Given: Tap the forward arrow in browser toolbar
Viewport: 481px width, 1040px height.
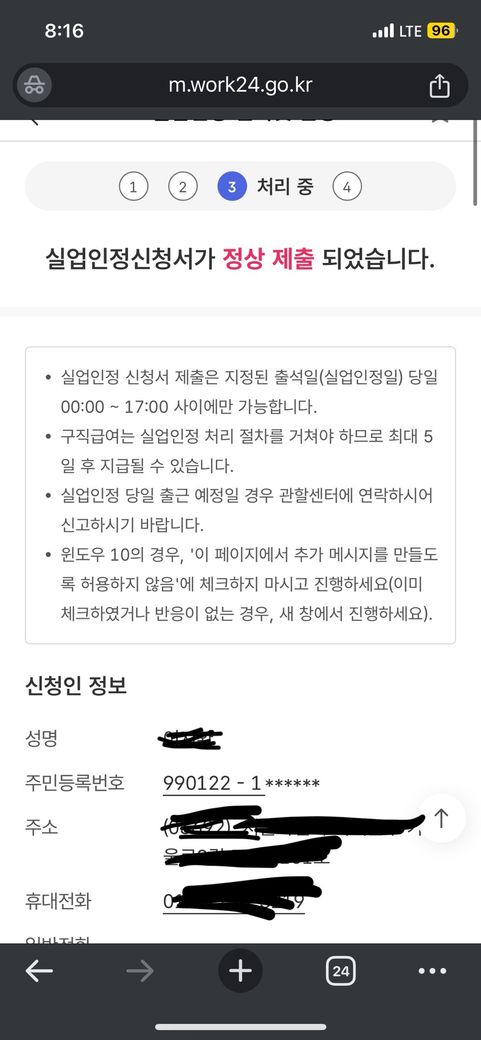Looking at the screenshot, I should (x=139, y=972).
